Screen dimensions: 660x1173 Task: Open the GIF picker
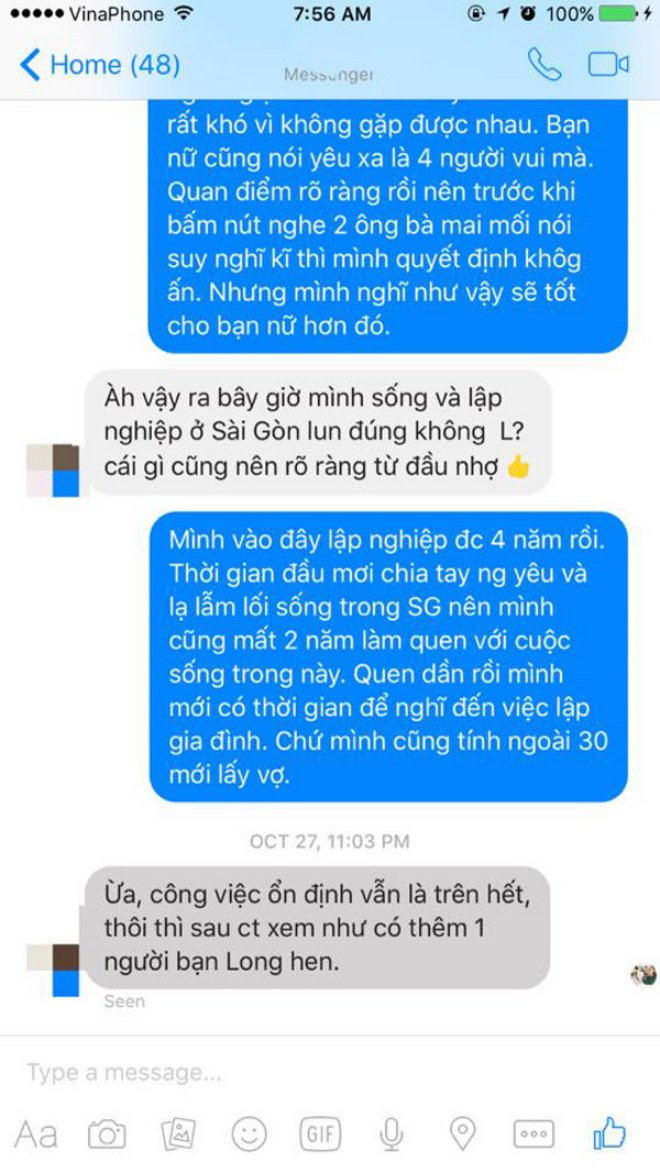tap(320, 1134)
